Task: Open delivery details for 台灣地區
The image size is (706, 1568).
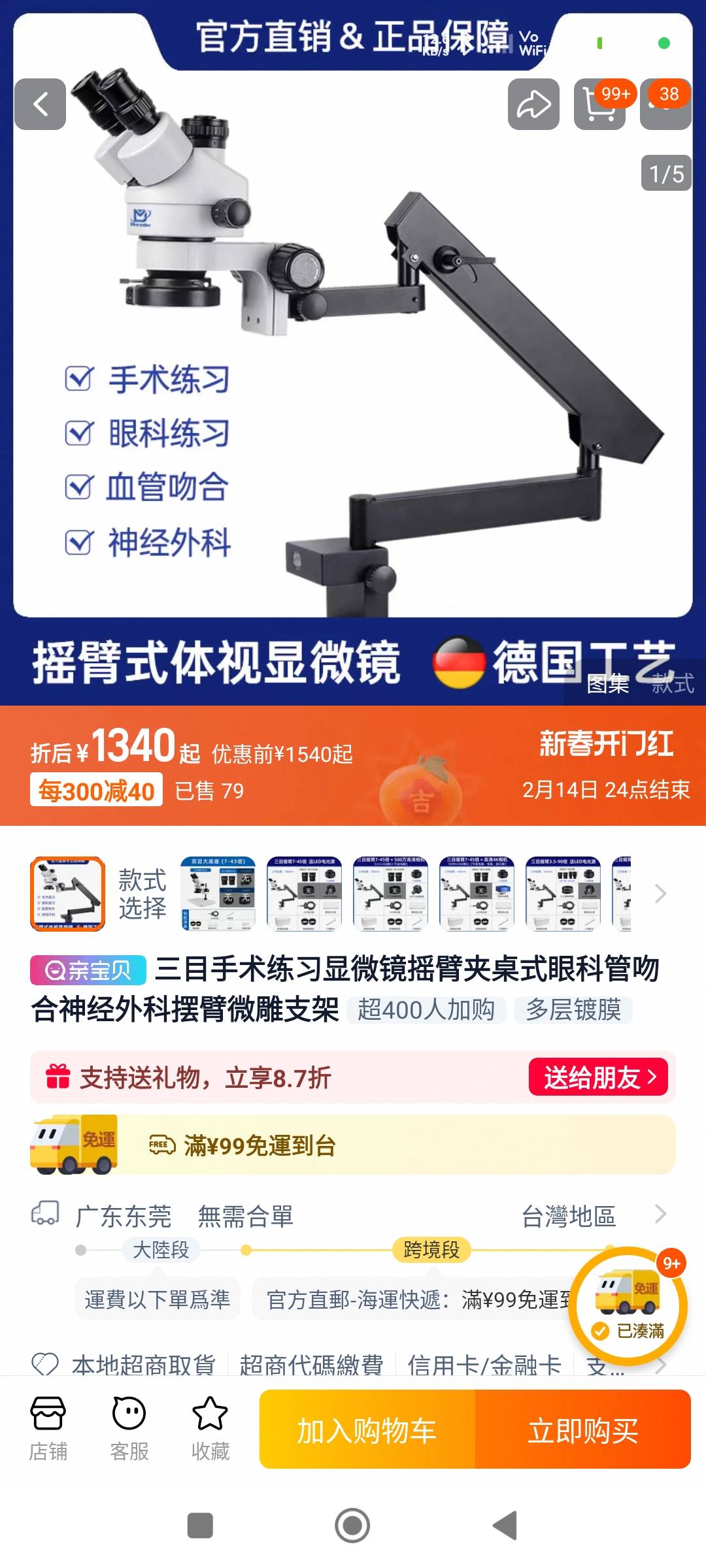Action: pos(660,1214)
